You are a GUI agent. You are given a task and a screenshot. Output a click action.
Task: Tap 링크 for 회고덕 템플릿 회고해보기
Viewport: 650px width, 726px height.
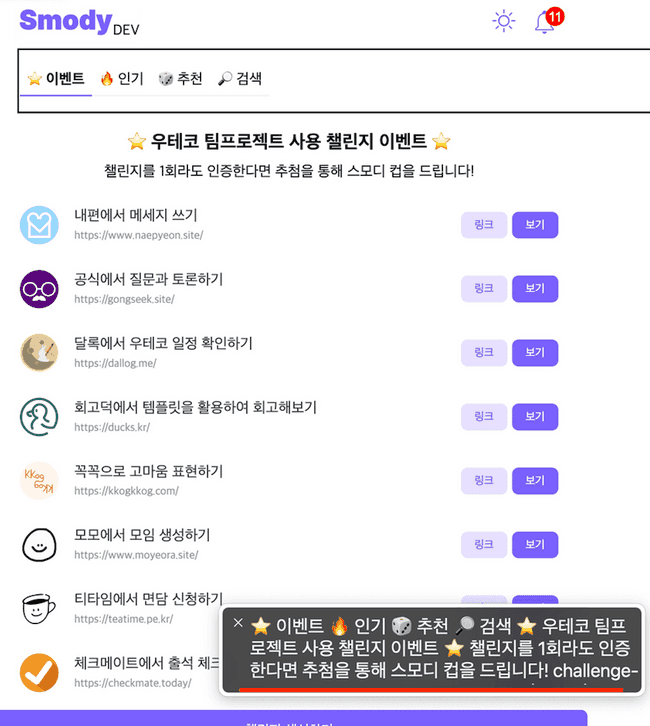pyautogui.click(x=484, y=417)
